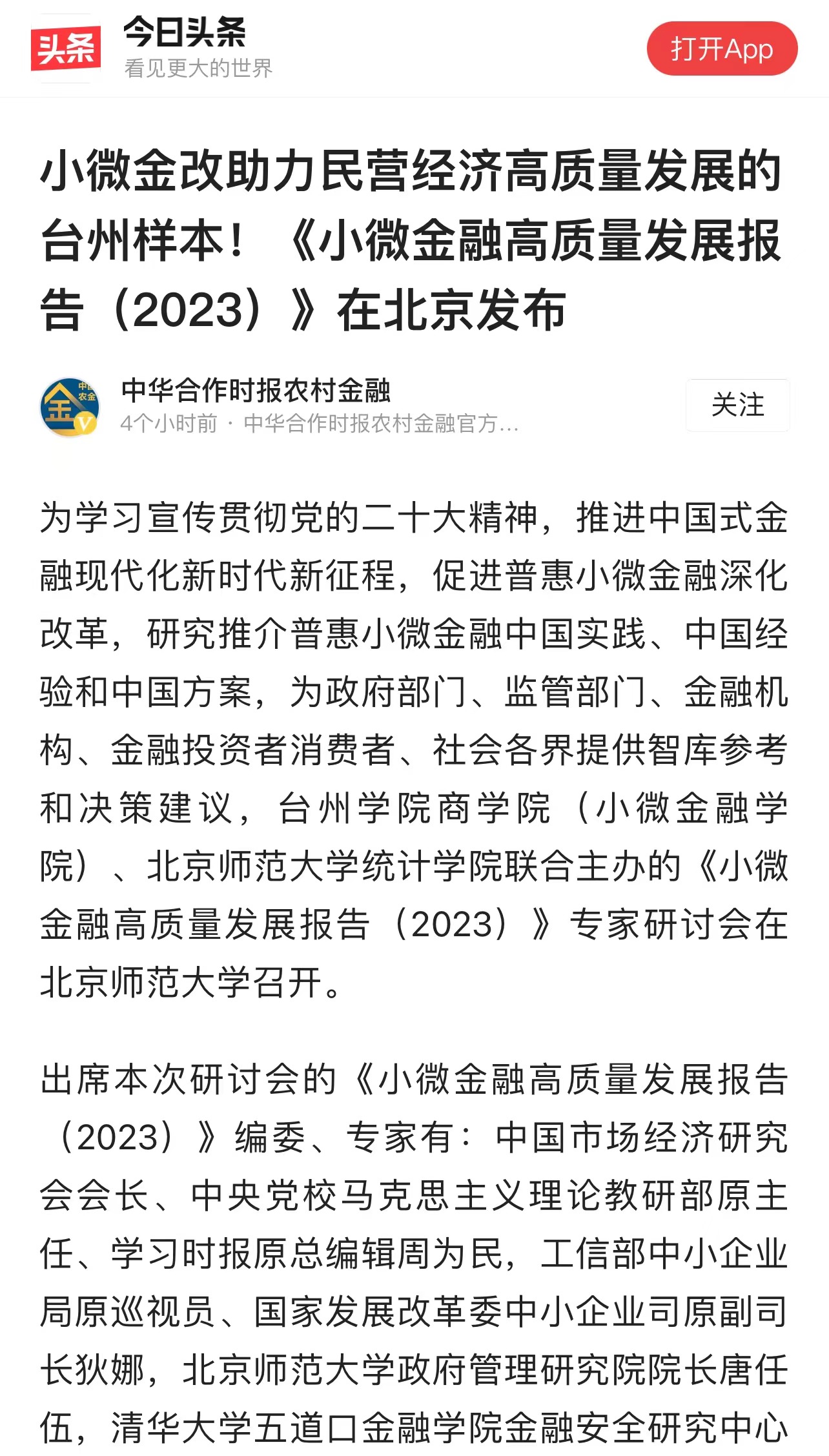Image resolution: width=829 pixels, height=1456 pixels.
Task: Tap the 今日头条 logo in header
Action: (66, 49)
